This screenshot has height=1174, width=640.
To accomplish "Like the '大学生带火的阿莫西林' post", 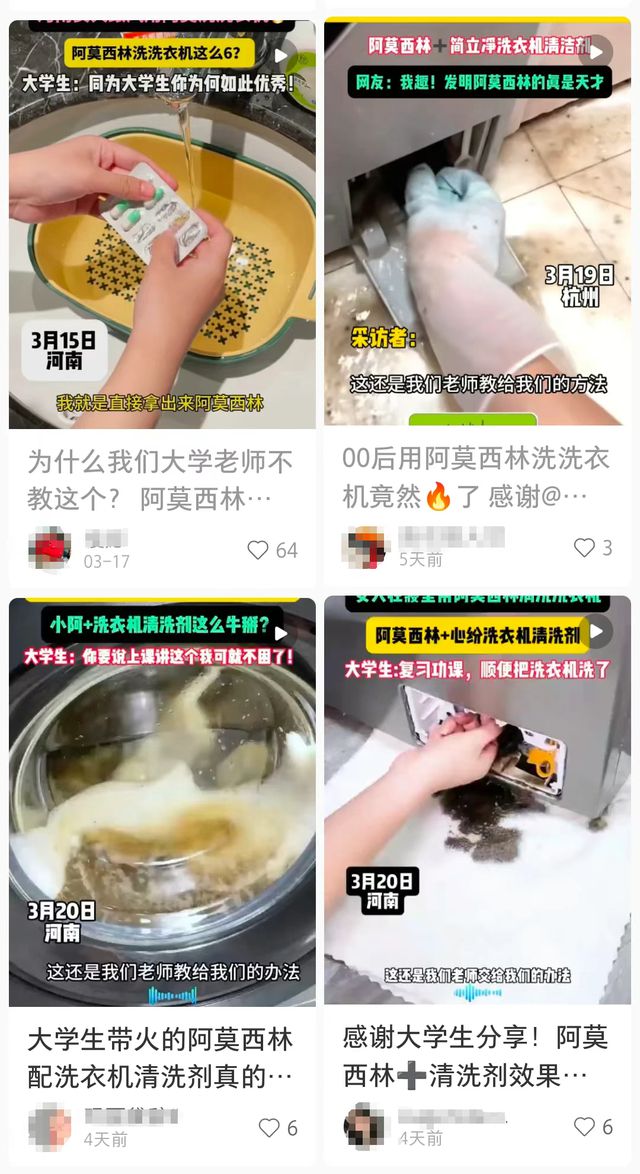I will click(269, 1128).
